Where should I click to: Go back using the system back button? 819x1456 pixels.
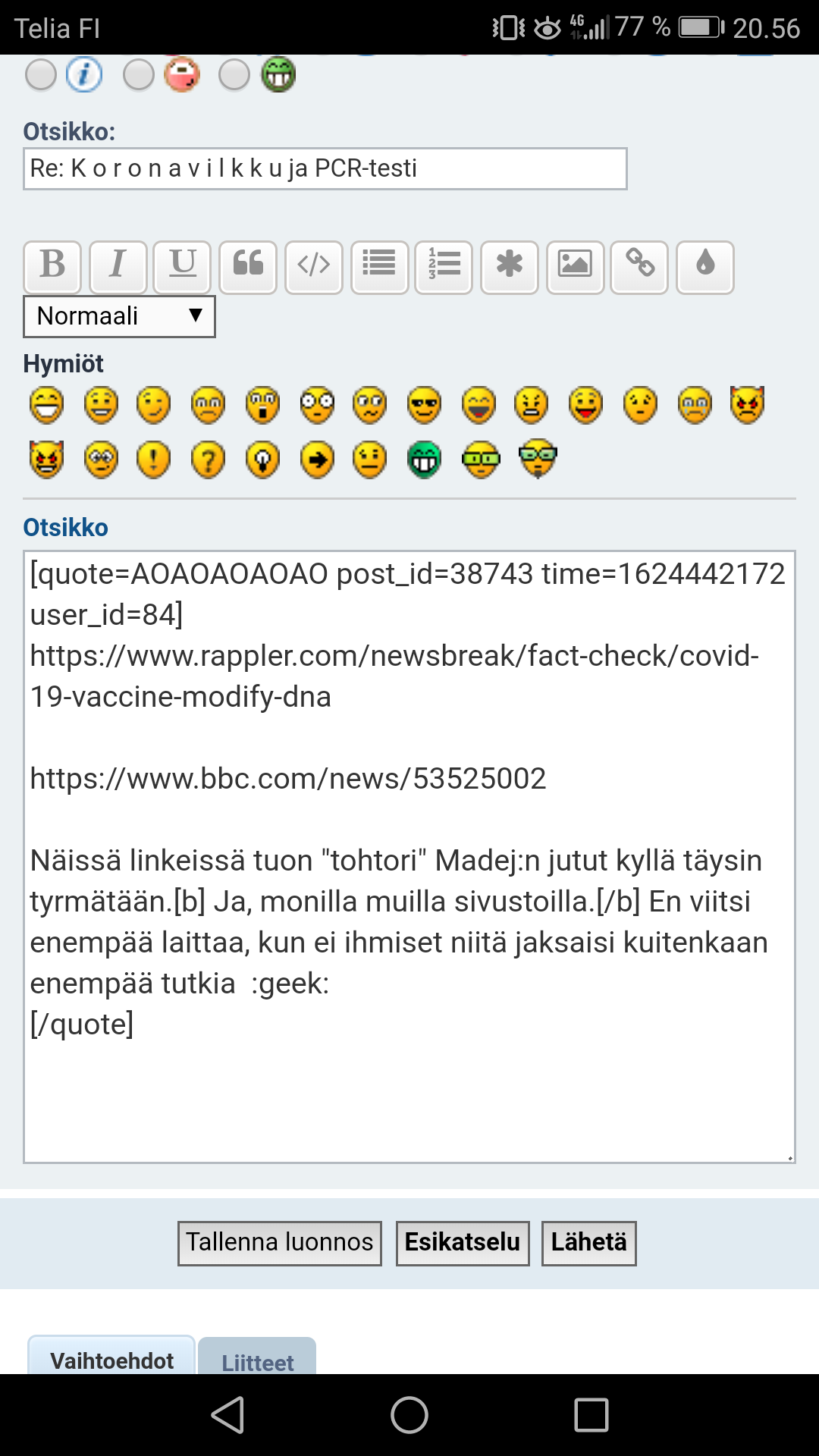(x=227, y=1415)
